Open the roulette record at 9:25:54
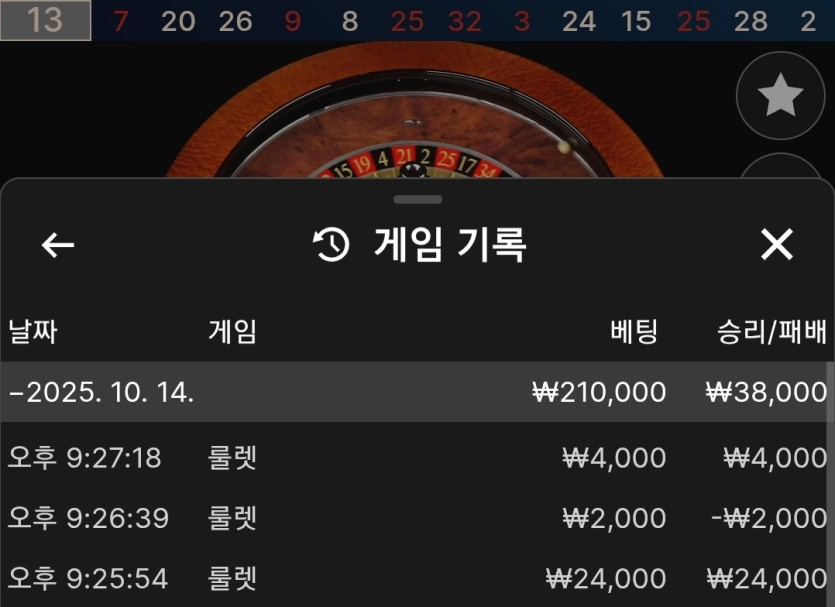Image resolution: width=835 pixels, height=607 pixels. coord(415,578)
